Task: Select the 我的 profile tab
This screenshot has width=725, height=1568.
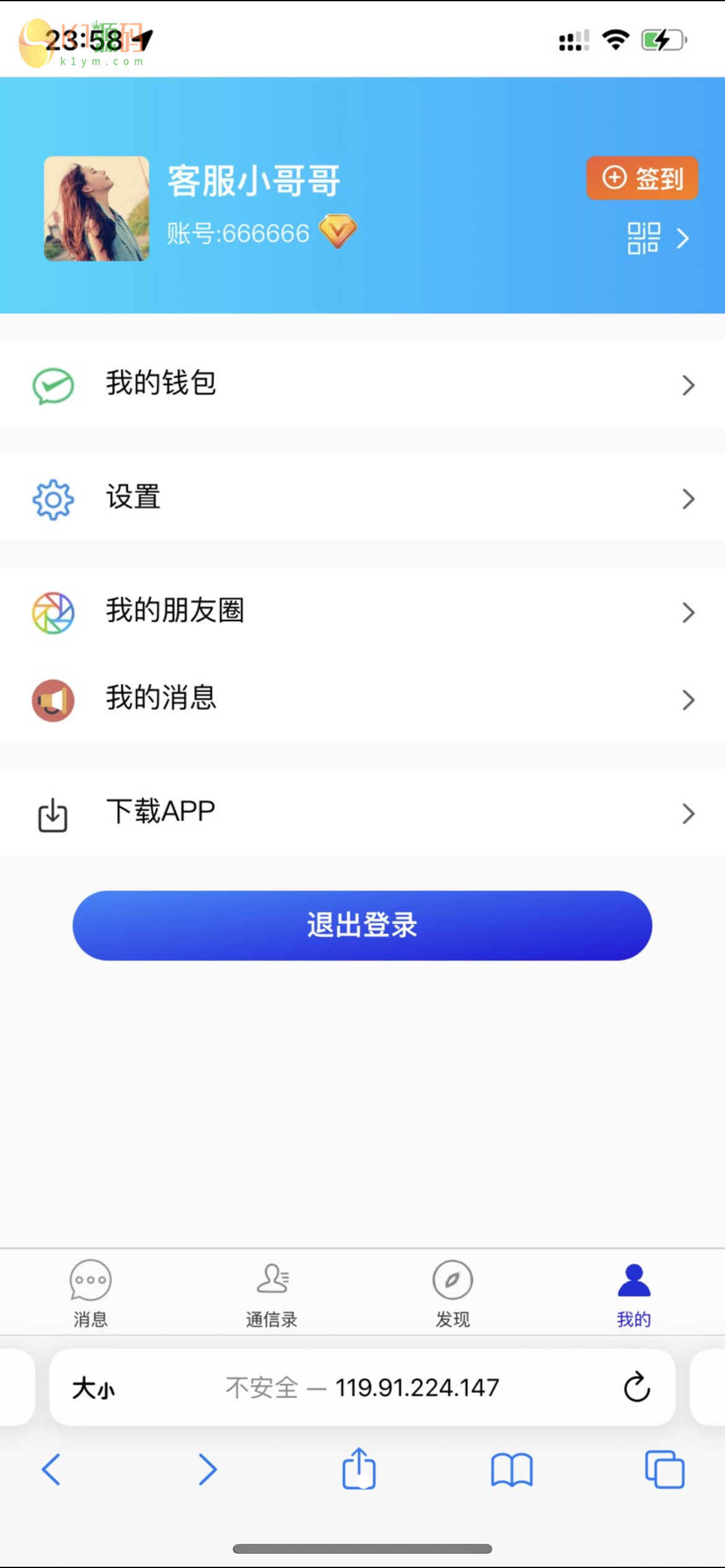Action: (x=634, y=1291)
